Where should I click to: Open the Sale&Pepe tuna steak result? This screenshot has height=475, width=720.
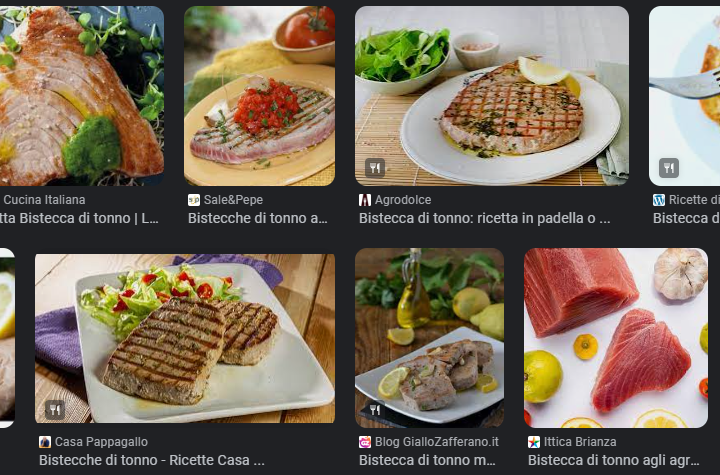pos(259,95)
